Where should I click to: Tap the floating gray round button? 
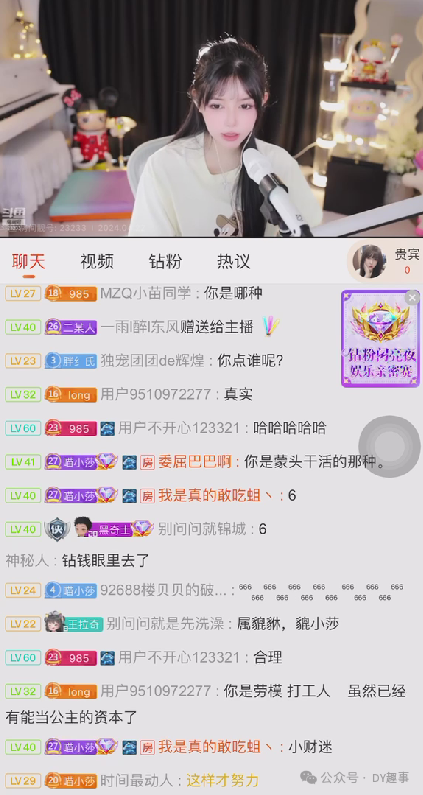point(390,446)
